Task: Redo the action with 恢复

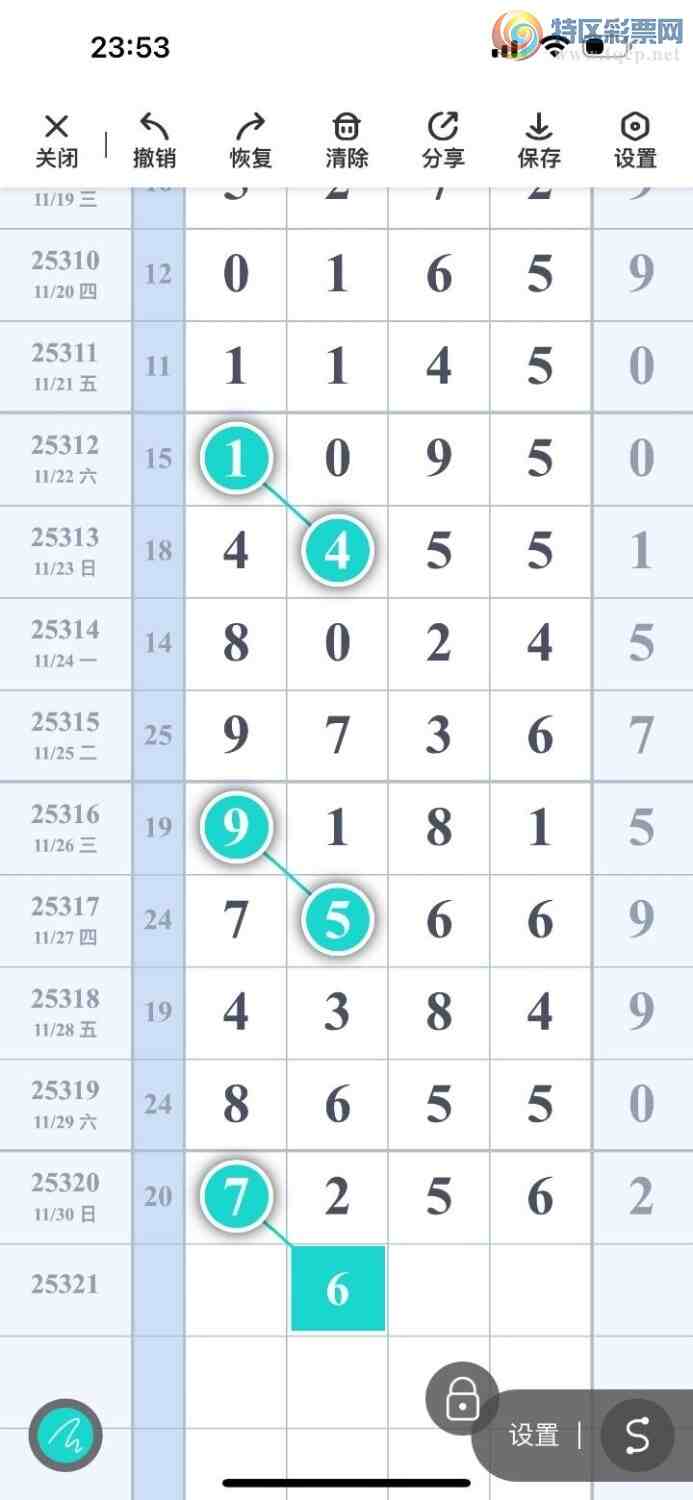Action: tap(250, 141)
